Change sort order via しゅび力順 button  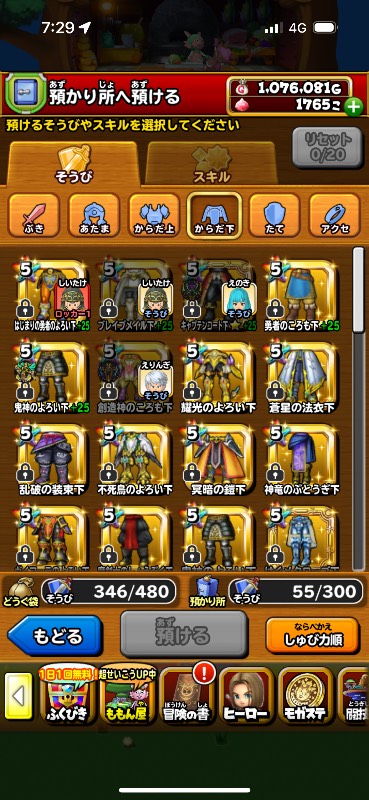coord(312,635)
